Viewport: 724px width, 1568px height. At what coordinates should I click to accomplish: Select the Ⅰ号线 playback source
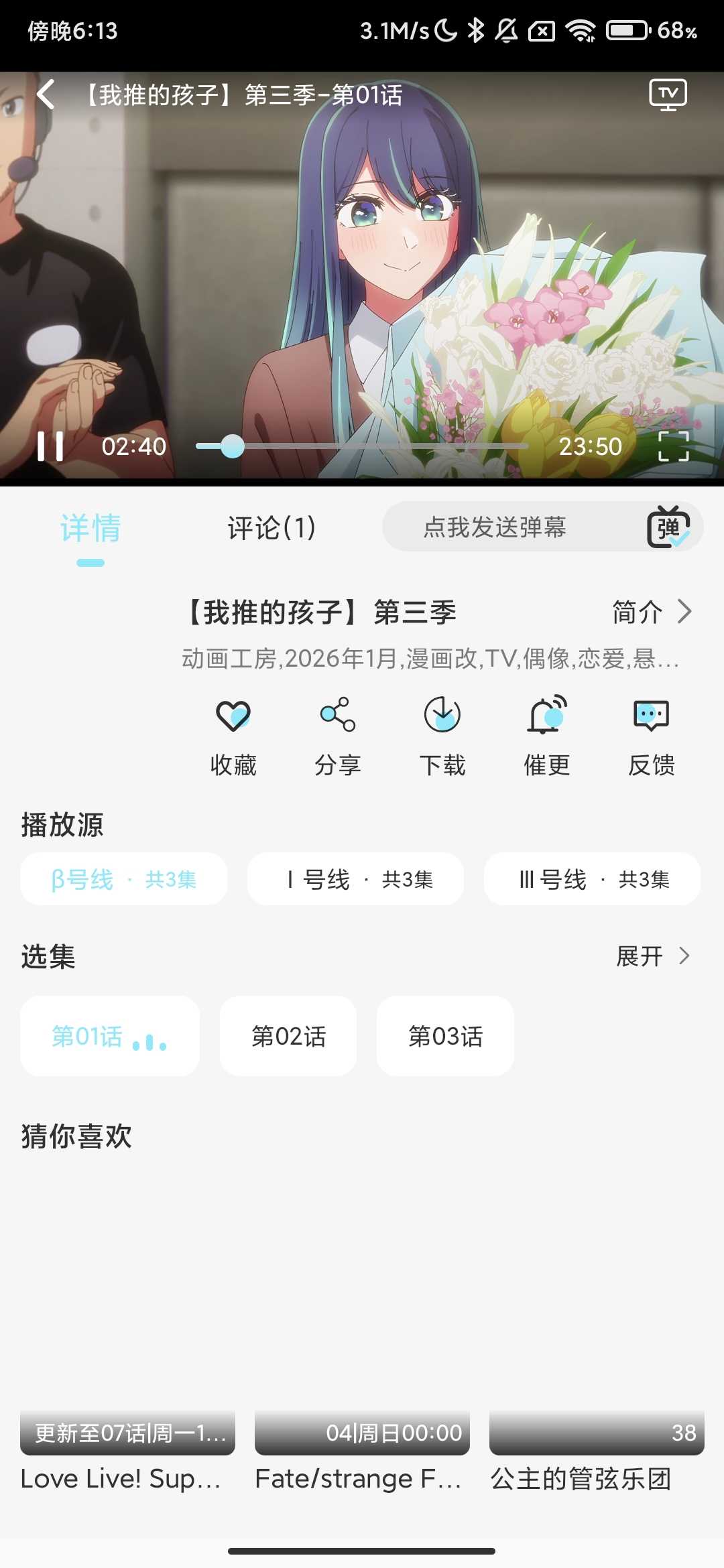pos(355,879)
